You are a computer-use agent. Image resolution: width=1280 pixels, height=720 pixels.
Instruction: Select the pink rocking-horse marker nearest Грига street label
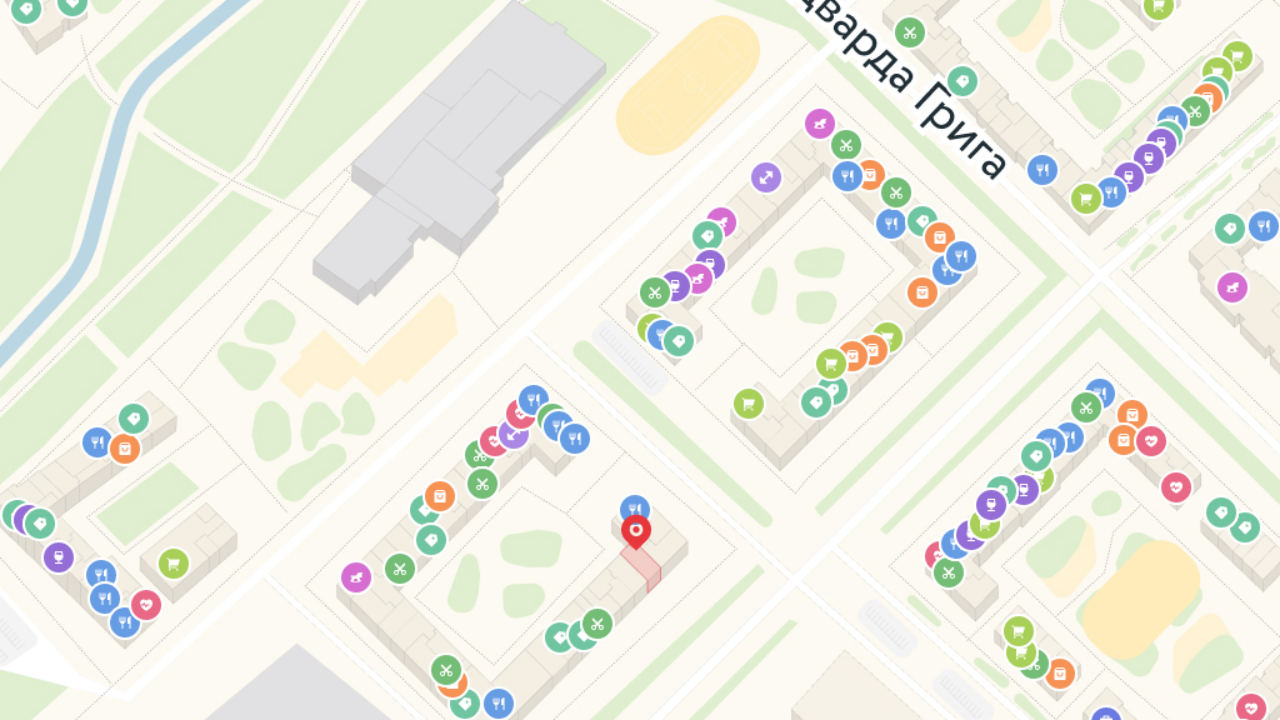[x=820, y=124]
